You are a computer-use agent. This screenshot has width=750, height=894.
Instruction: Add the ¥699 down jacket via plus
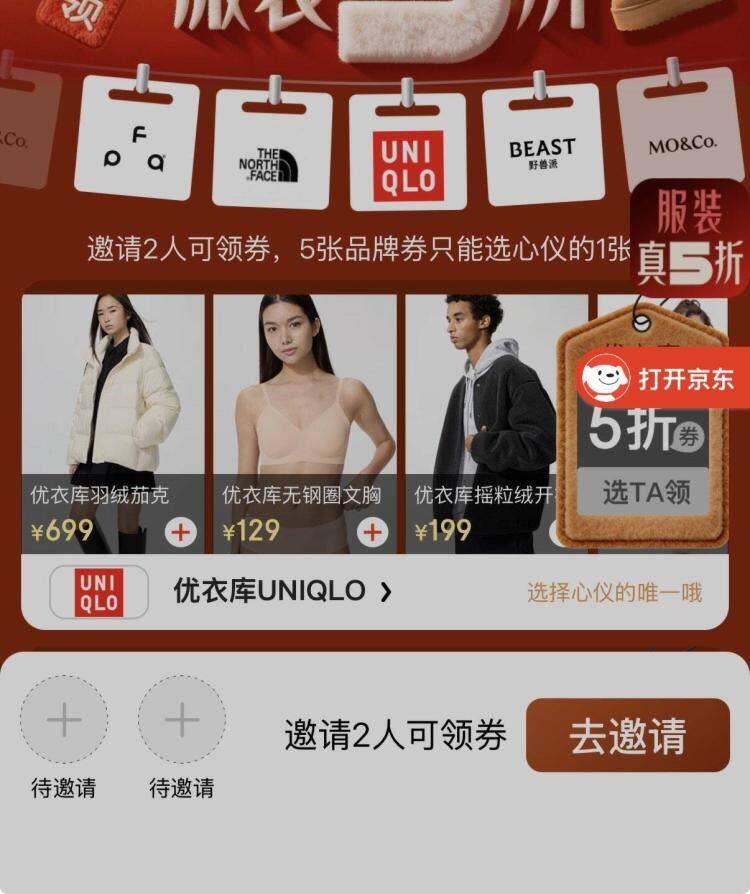180,532
